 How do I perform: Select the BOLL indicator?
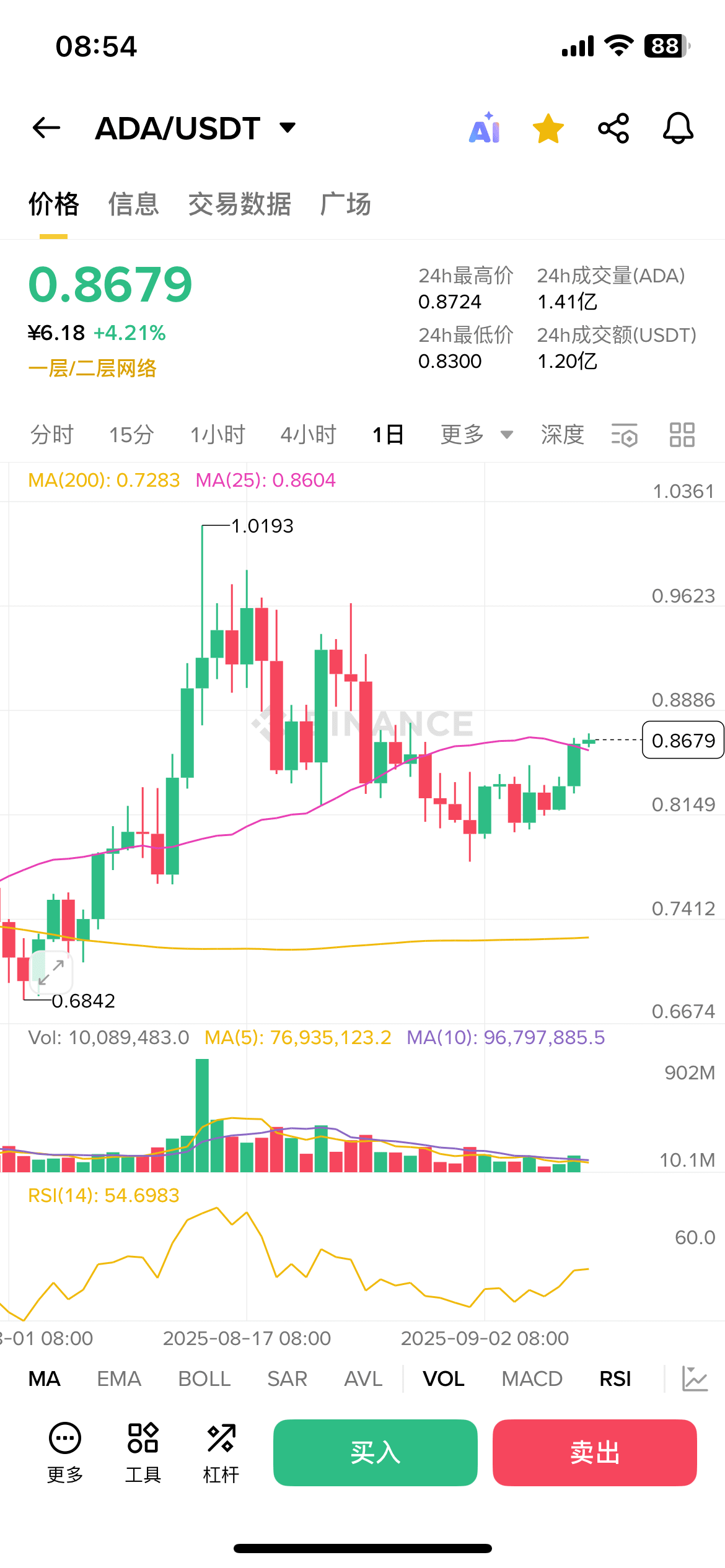[x=204, y=1379]
